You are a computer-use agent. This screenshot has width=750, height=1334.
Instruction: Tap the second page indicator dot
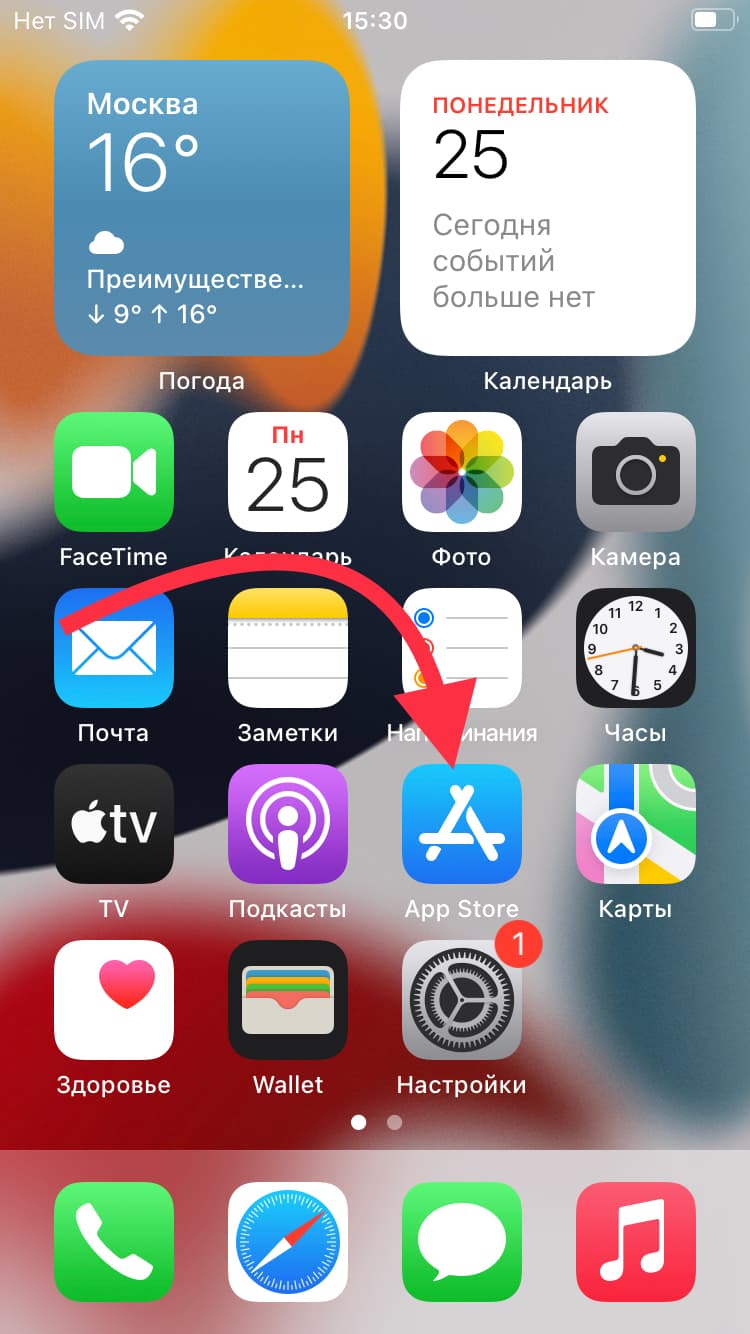(x=395, y=1122)
